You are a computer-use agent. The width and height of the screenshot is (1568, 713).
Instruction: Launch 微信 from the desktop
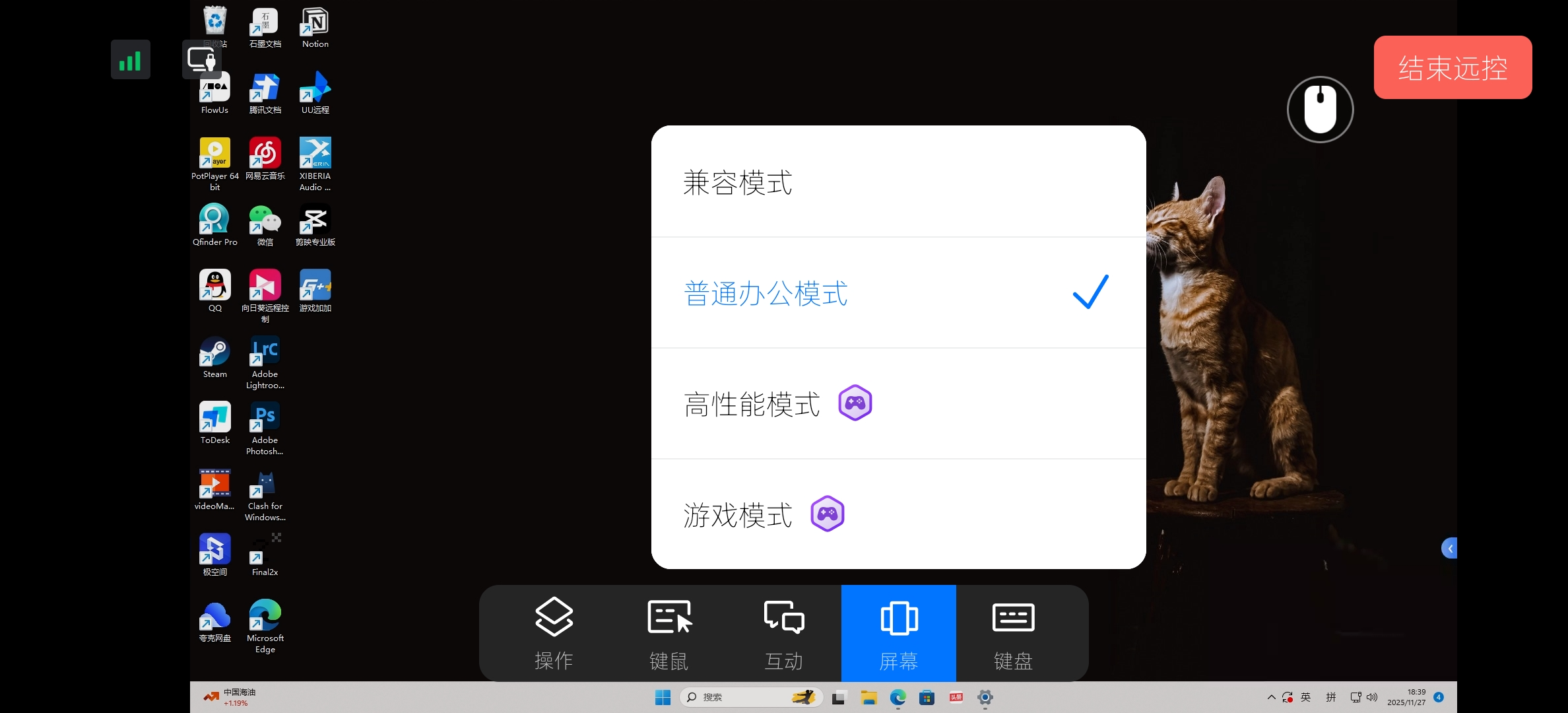pyautogui.click(x=265, y=225)
